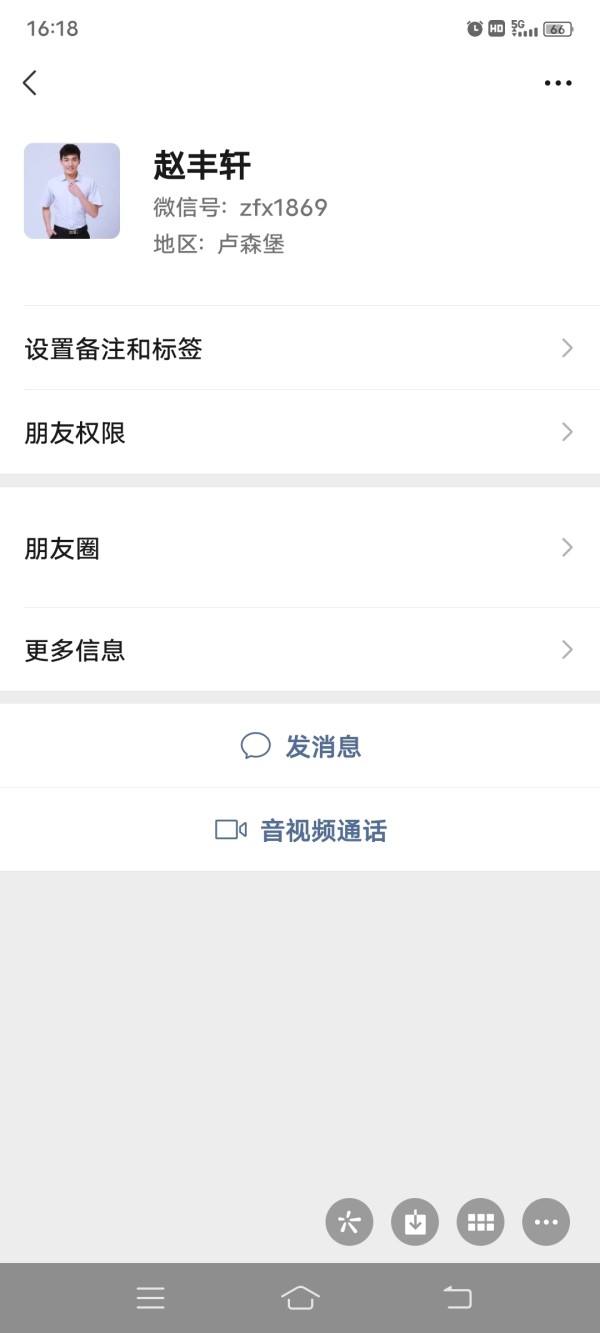The image size is (600, 1333).
Task: Open the three-dot overflow menu at top
Action: 558,83
